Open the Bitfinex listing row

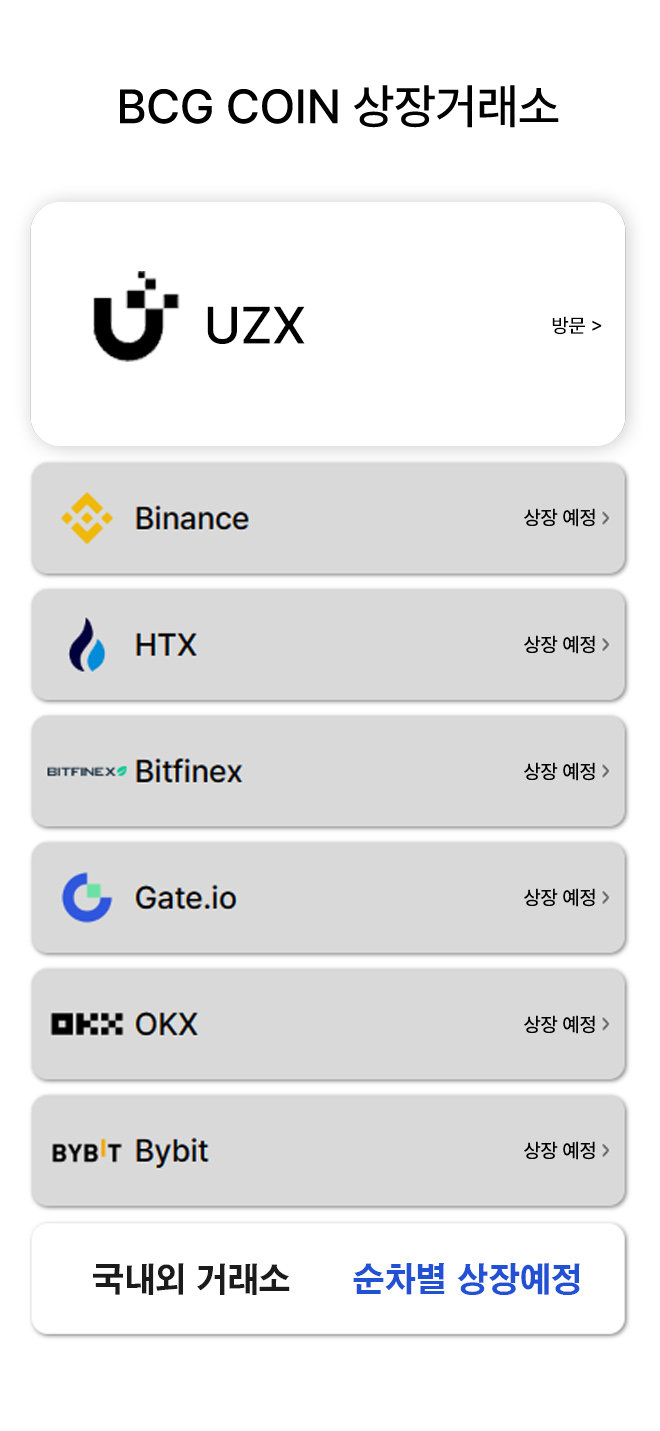tap(328, 771)
